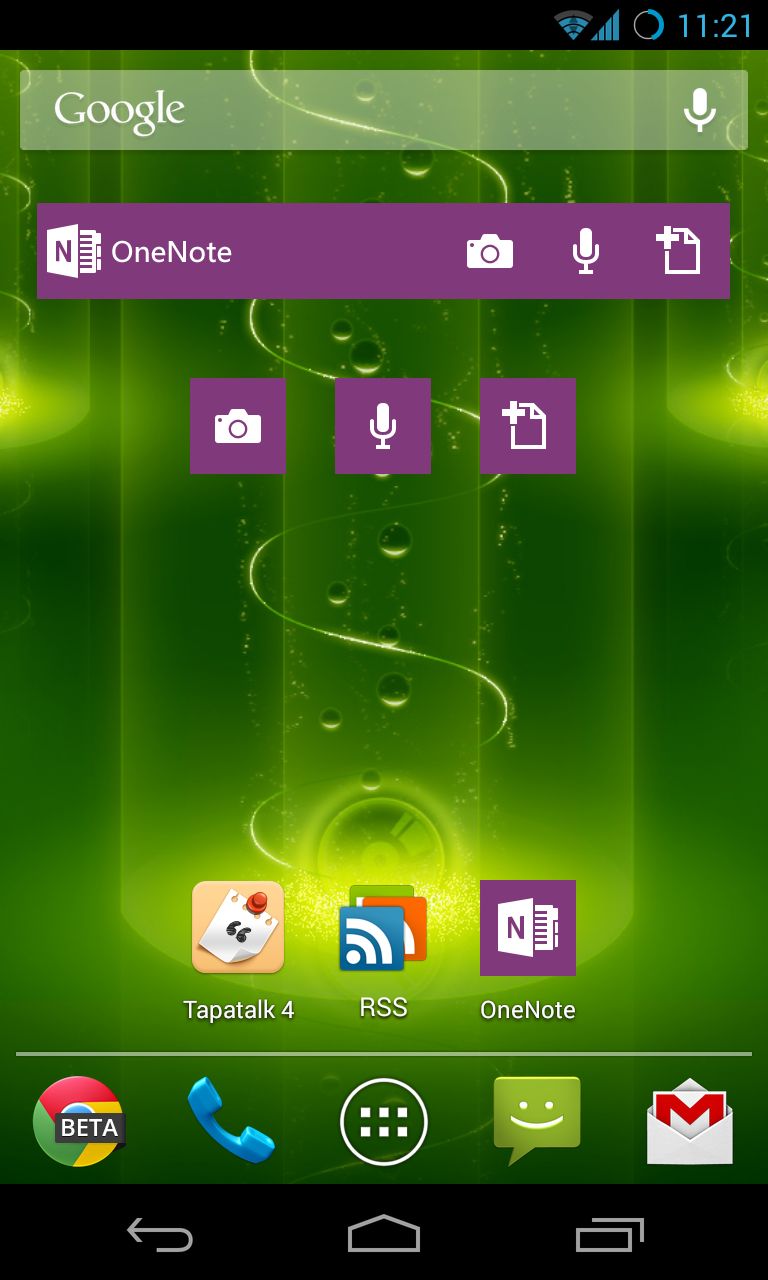Image resolution: width=768 pixels, height=1280 pixels.
Task: Open OneNote from the widget logo
Action: click(139, 251)
